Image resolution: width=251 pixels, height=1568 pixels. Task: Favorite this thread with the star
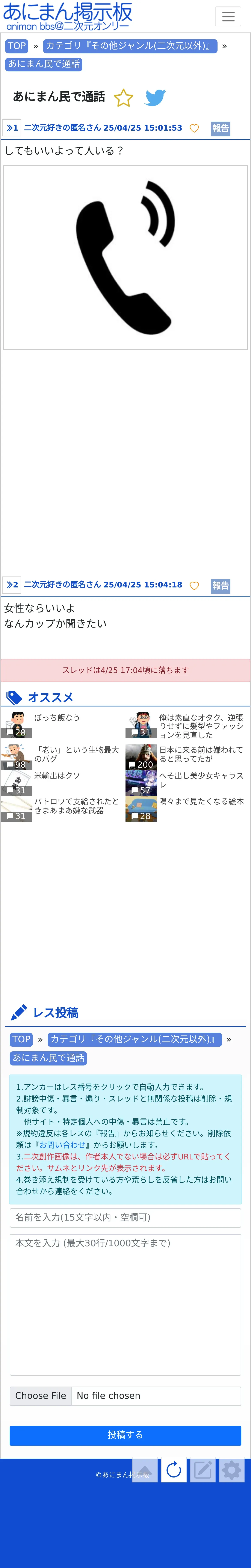pyautogui.click(x=124, y=97)
